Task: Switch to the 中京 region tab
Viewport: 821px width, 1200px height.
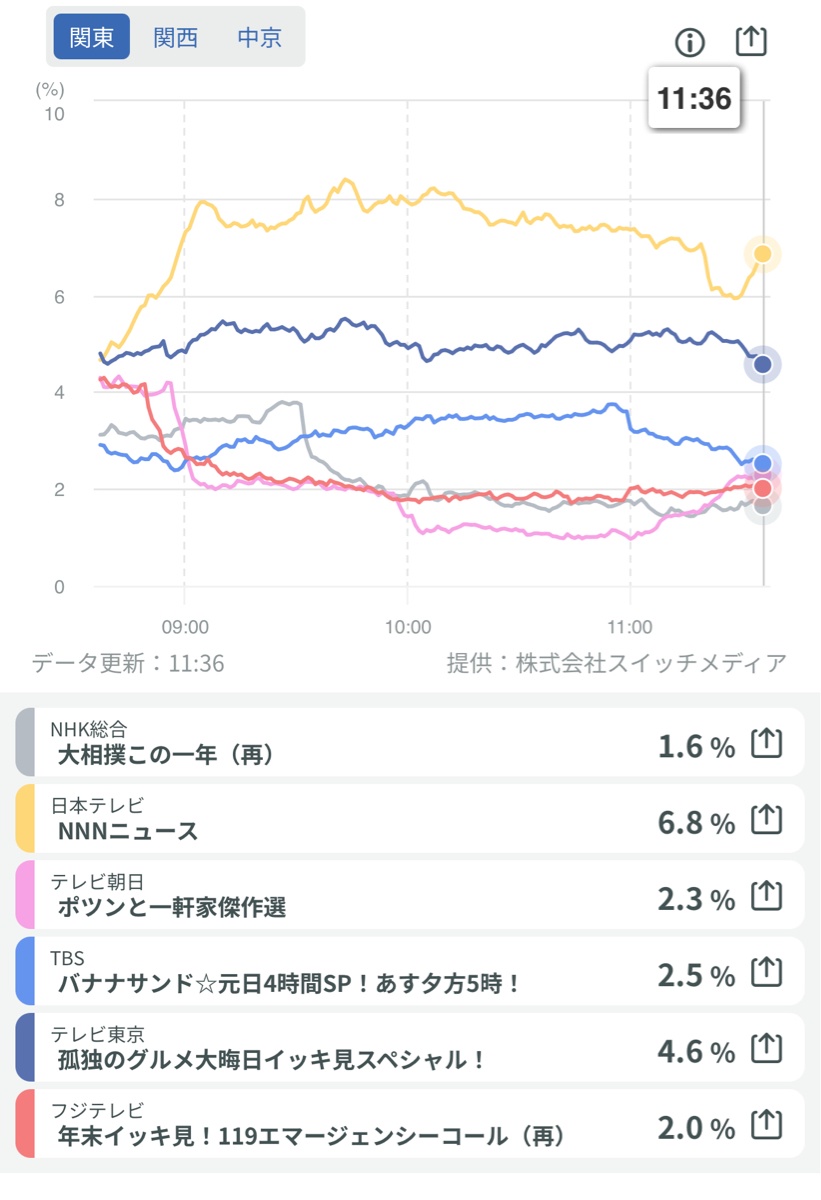Action: 260,38
